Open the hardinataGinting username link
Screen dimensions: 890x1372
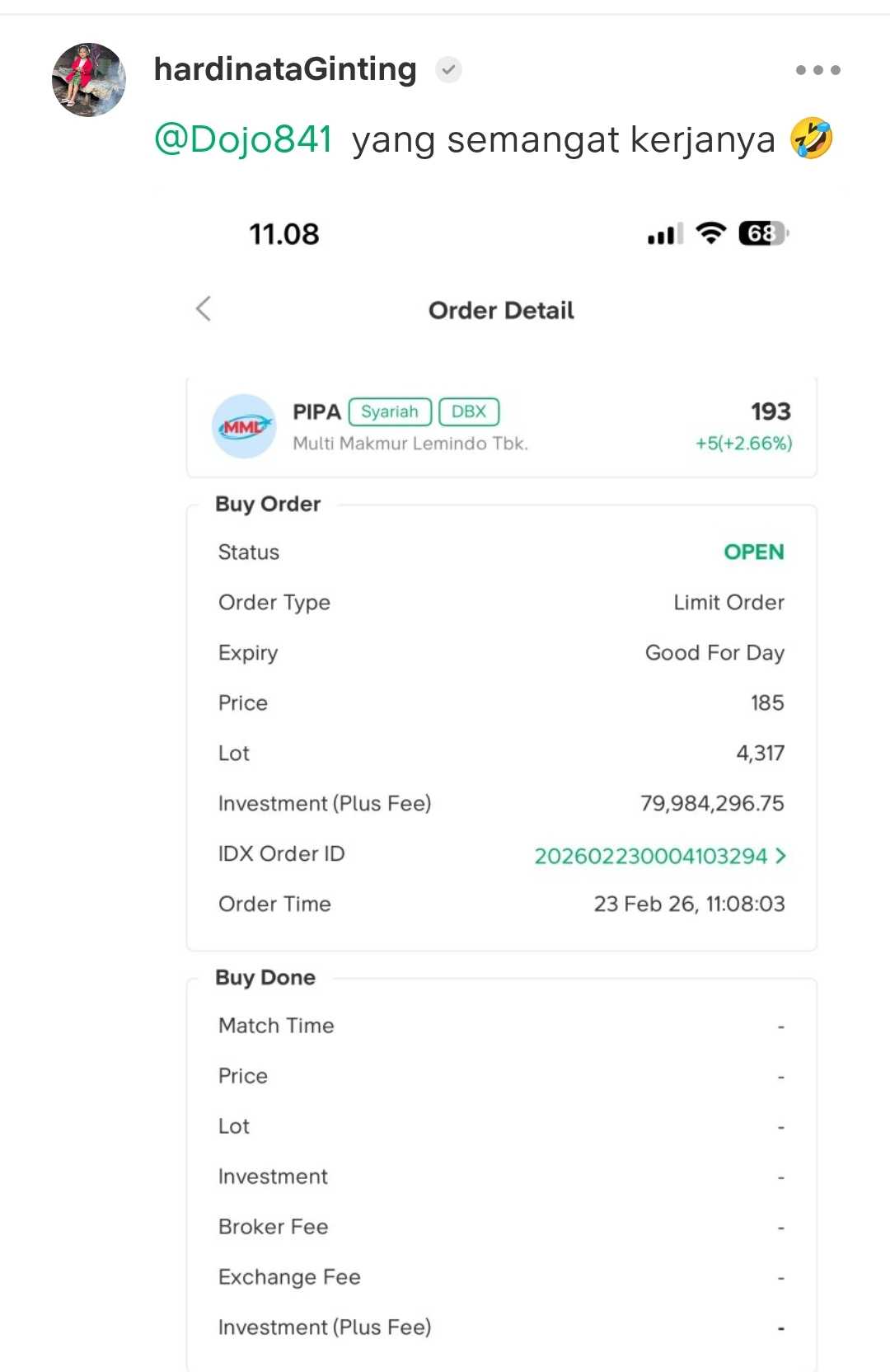tap(285, 69)
